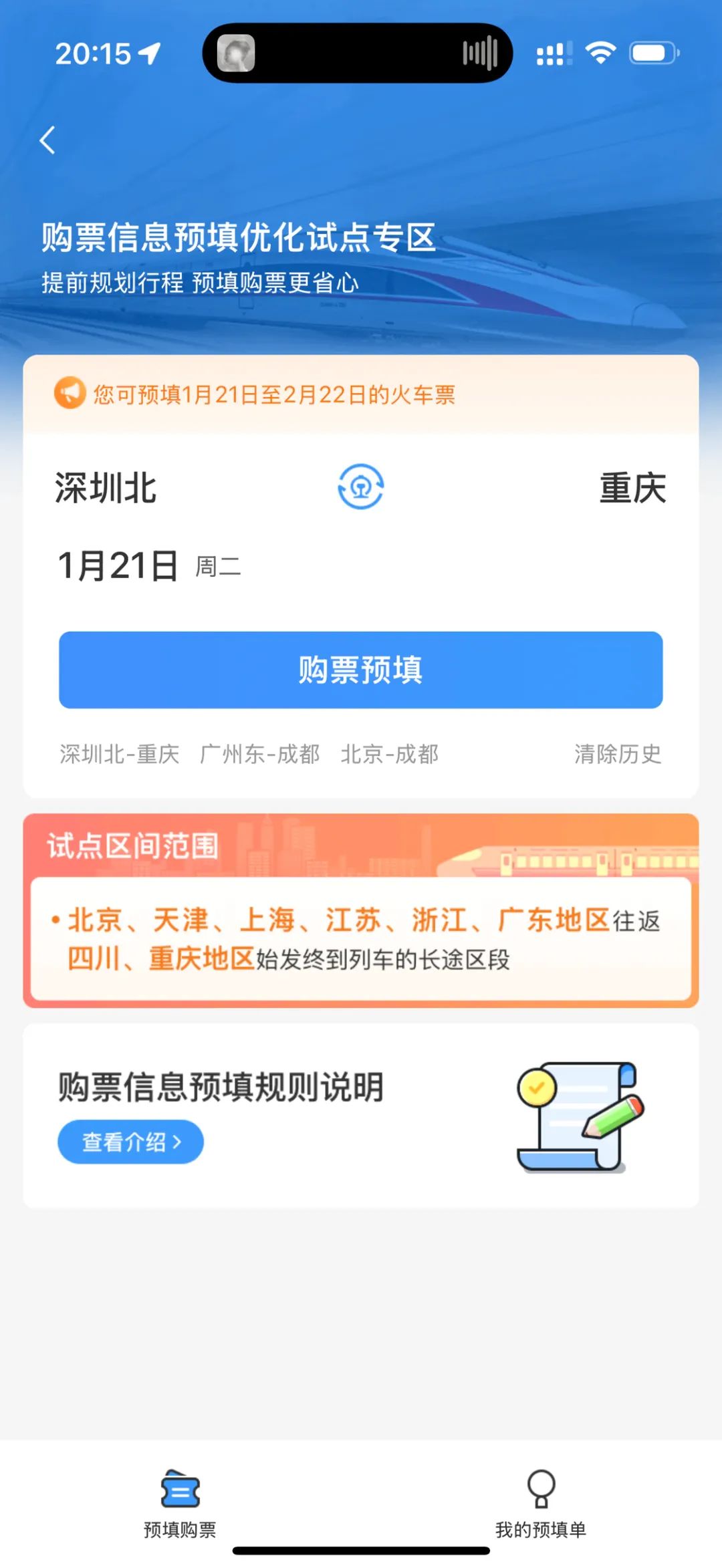Select the 广州东-成都 history route
Screen dimensions: 722x1568
[260, 754]
